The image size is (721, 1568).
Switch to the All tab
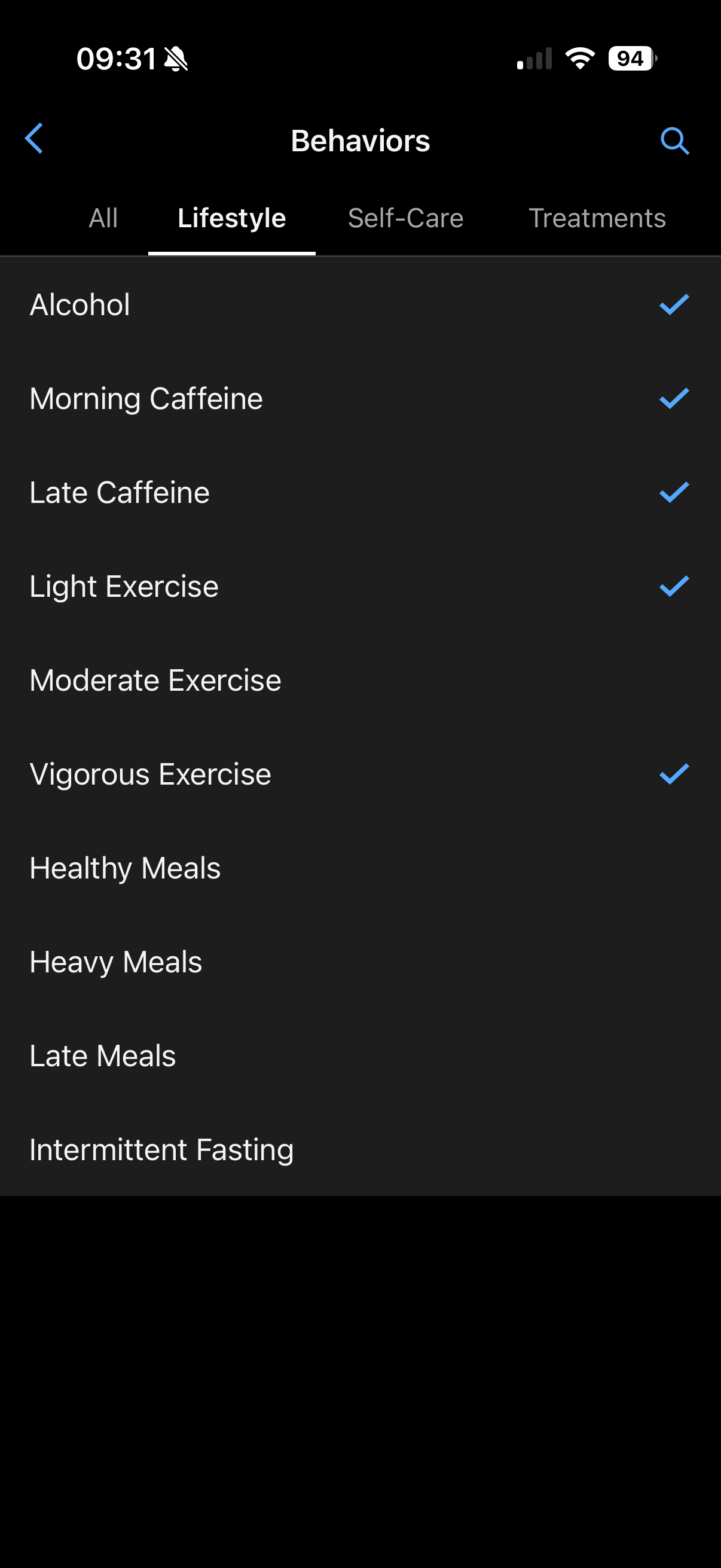tap(103, 218)
